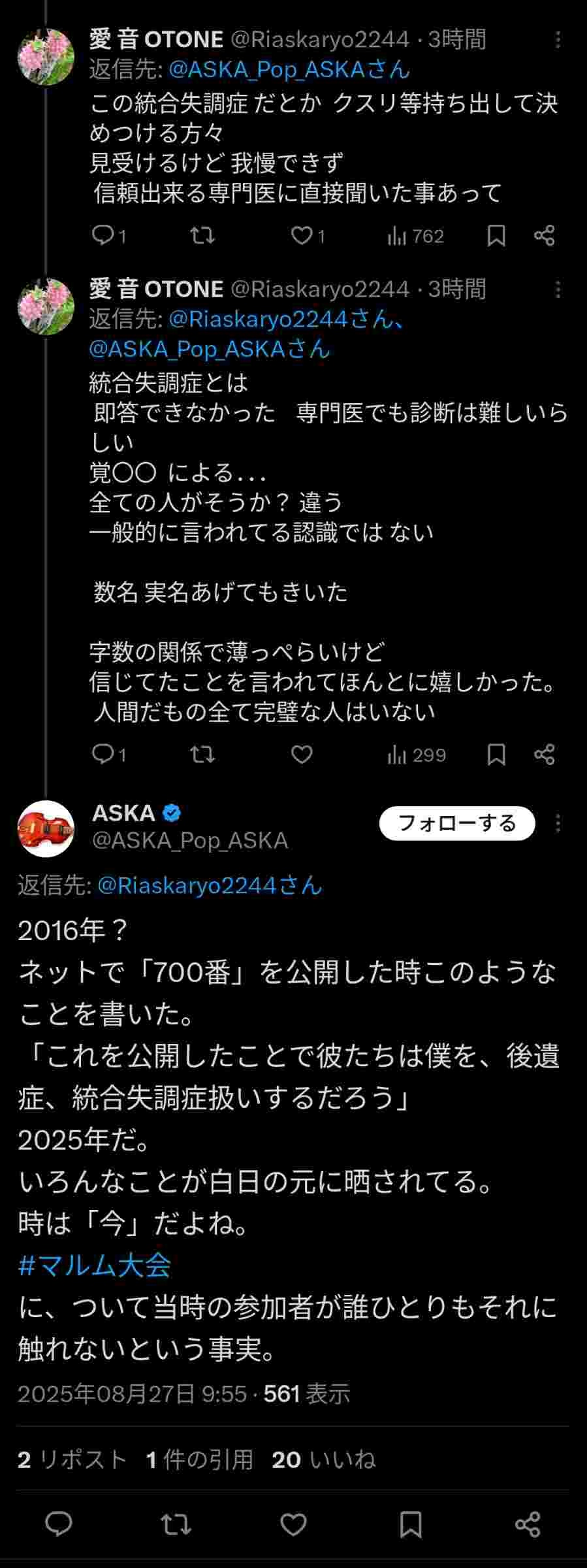Share ASKA's main post
The width and height of the screenshot is (587, 1568).
(527, 1525)
